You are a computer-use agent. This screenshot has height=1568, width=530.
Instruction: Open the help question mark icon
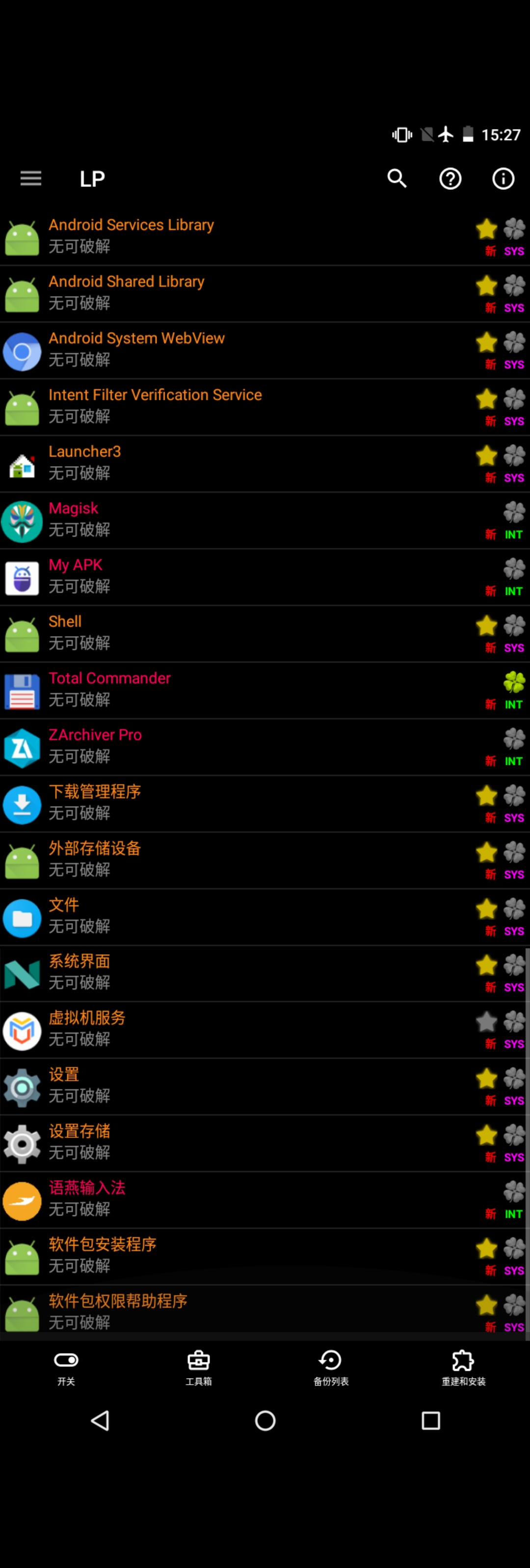(x=450, y=179)
